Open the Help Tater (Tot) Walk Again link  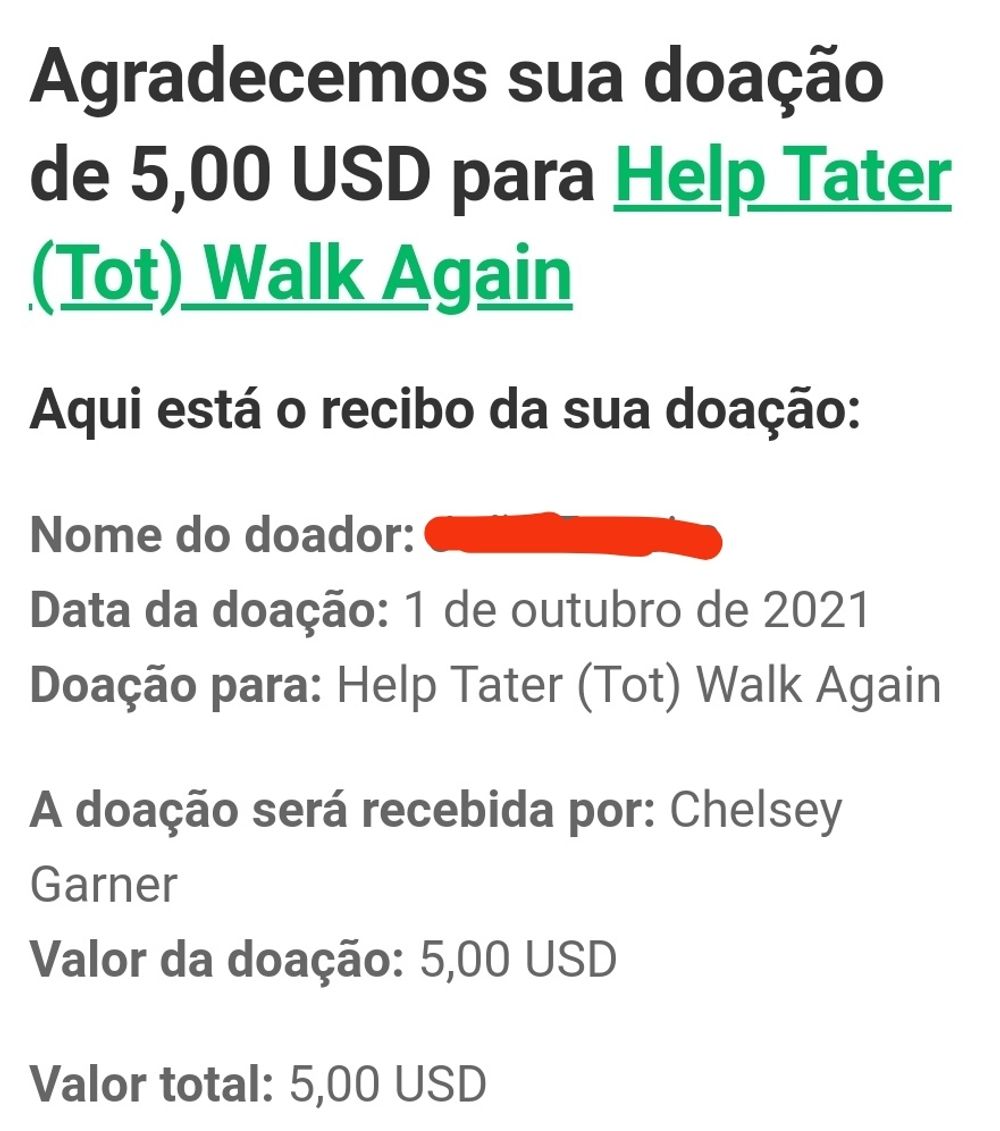pos(782,179)
